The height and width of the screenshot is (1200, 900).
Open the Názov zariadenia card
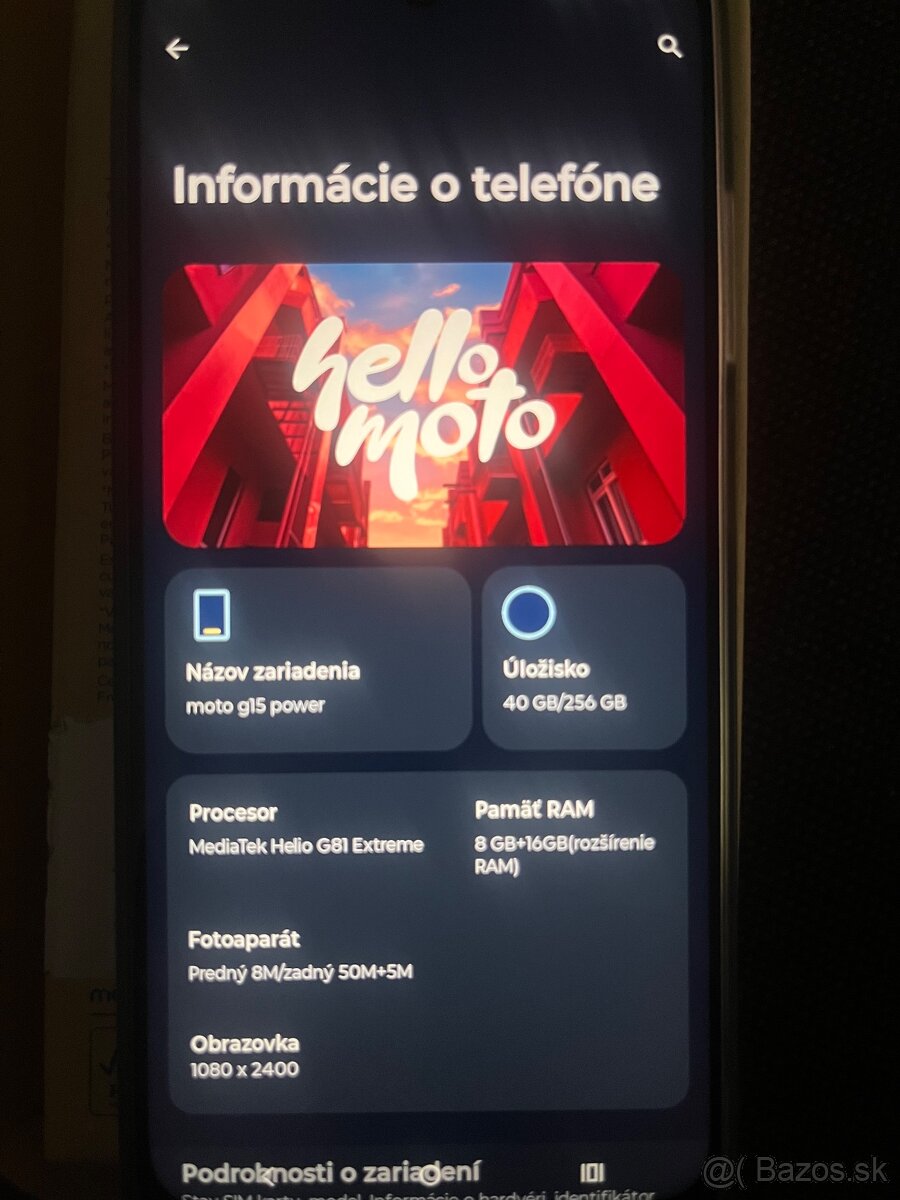(318, 660)
